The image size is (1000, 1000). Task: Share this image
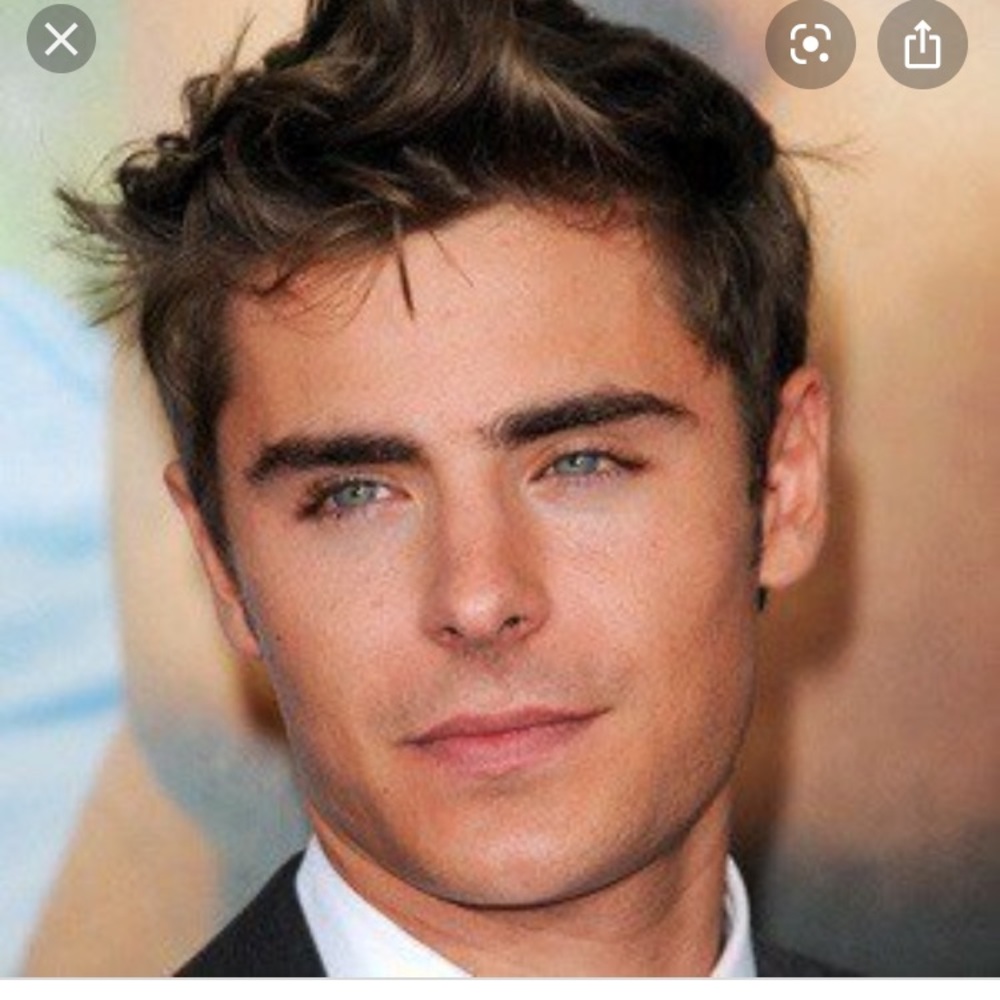(922, 44)
